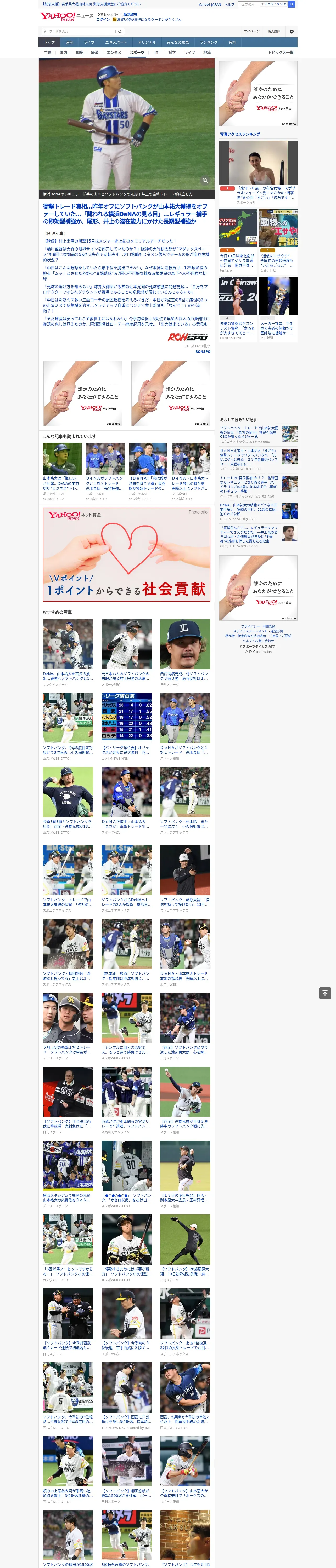Switch to the 速報 tab
The height and width of the screenshot is (1568, 336).
click(x=69, y=43)
